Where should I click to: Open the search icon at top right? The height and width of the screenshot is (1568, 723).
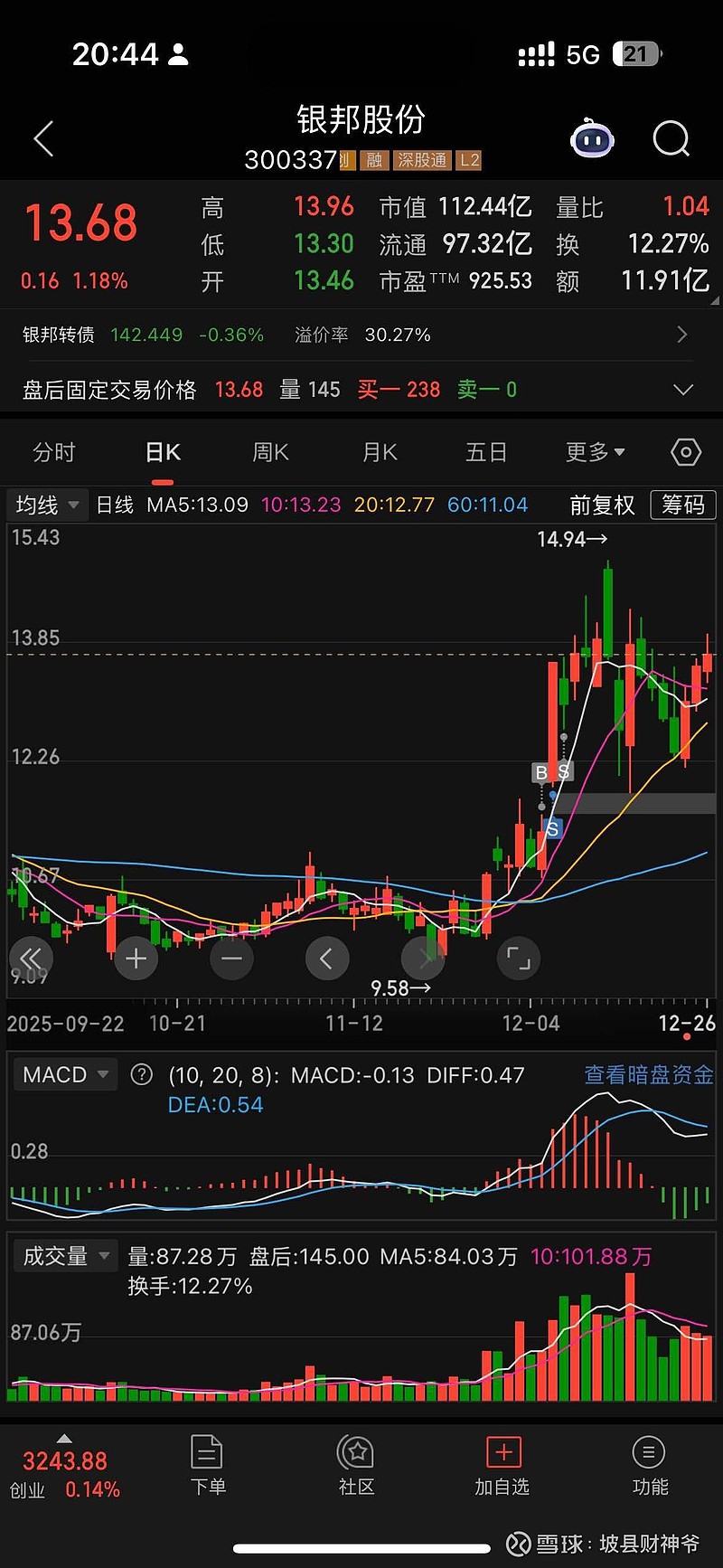click(671, 137)
